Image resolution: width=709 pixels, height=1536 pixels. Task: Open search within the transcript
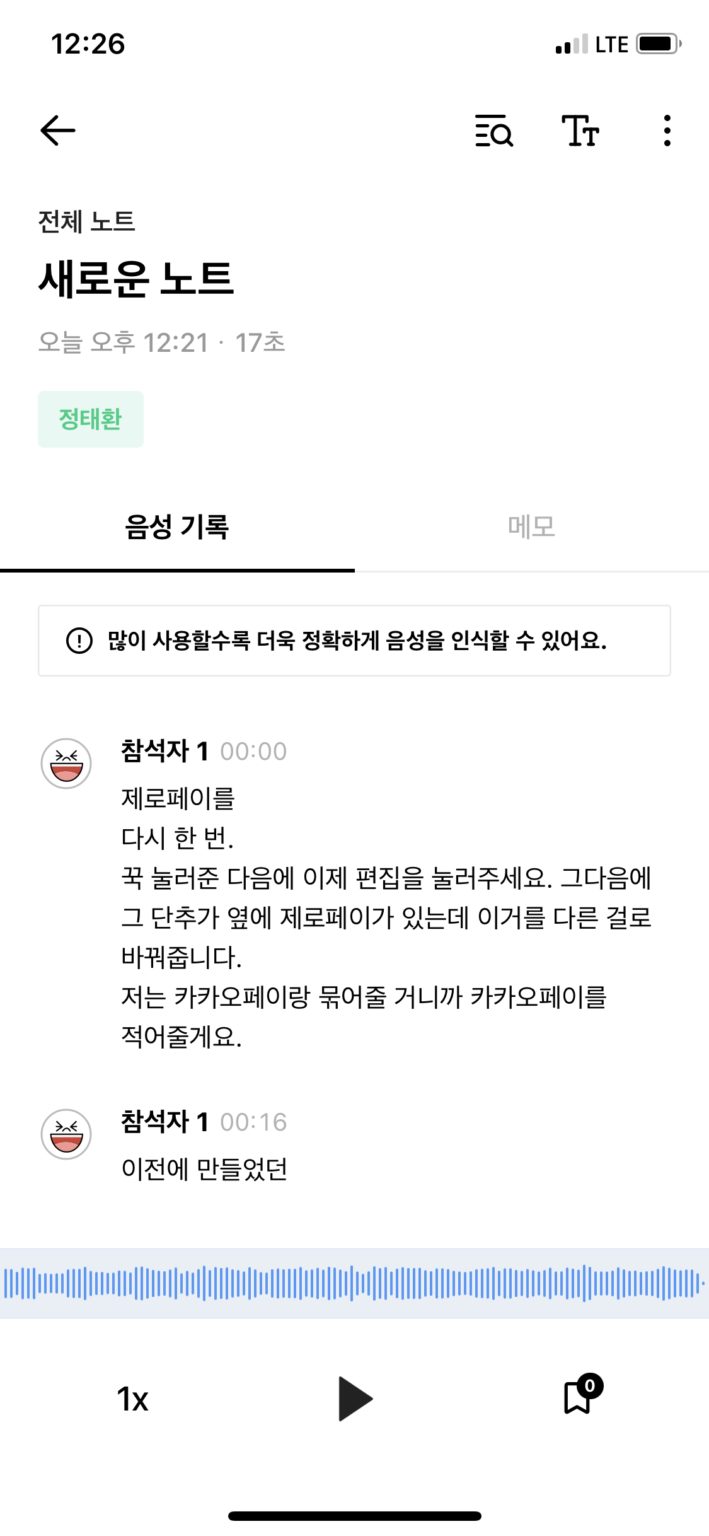[x=493, y=131]
